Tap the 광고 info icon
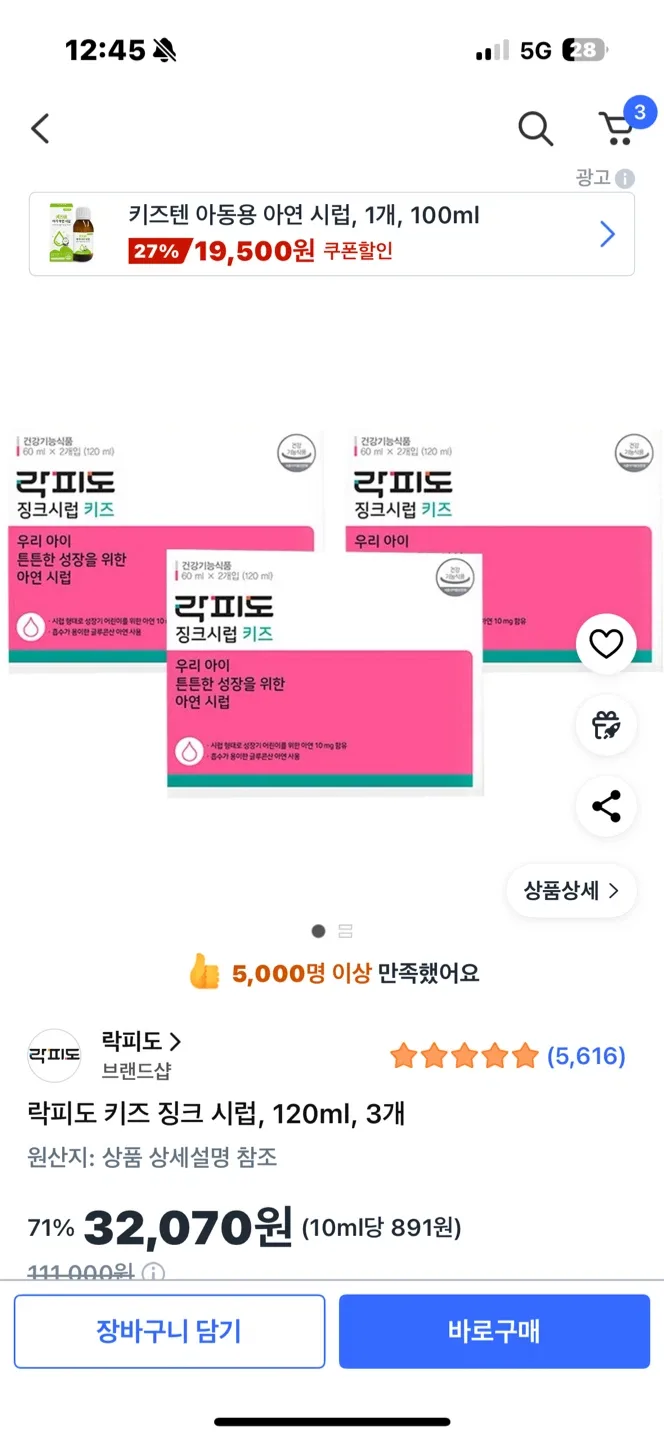 (x=625, y=179)
